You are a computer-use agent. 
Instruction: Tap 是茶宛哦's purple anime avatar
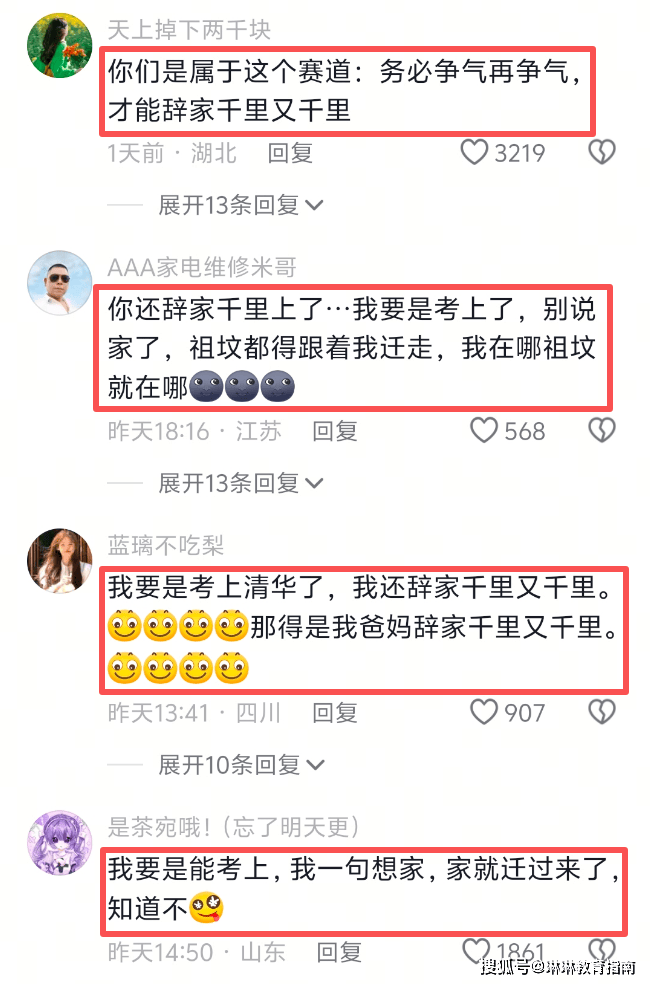(x=59, y=843)
